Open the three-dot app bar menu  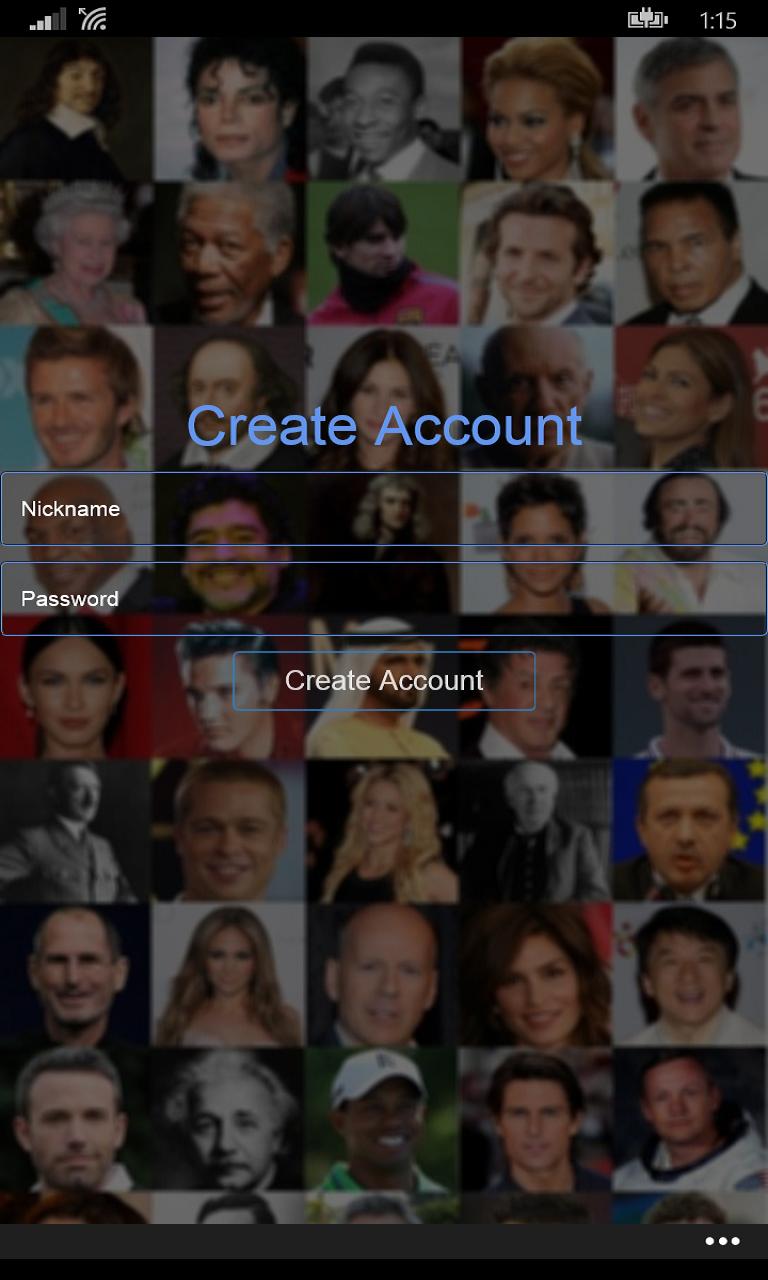pos(722,1242)
